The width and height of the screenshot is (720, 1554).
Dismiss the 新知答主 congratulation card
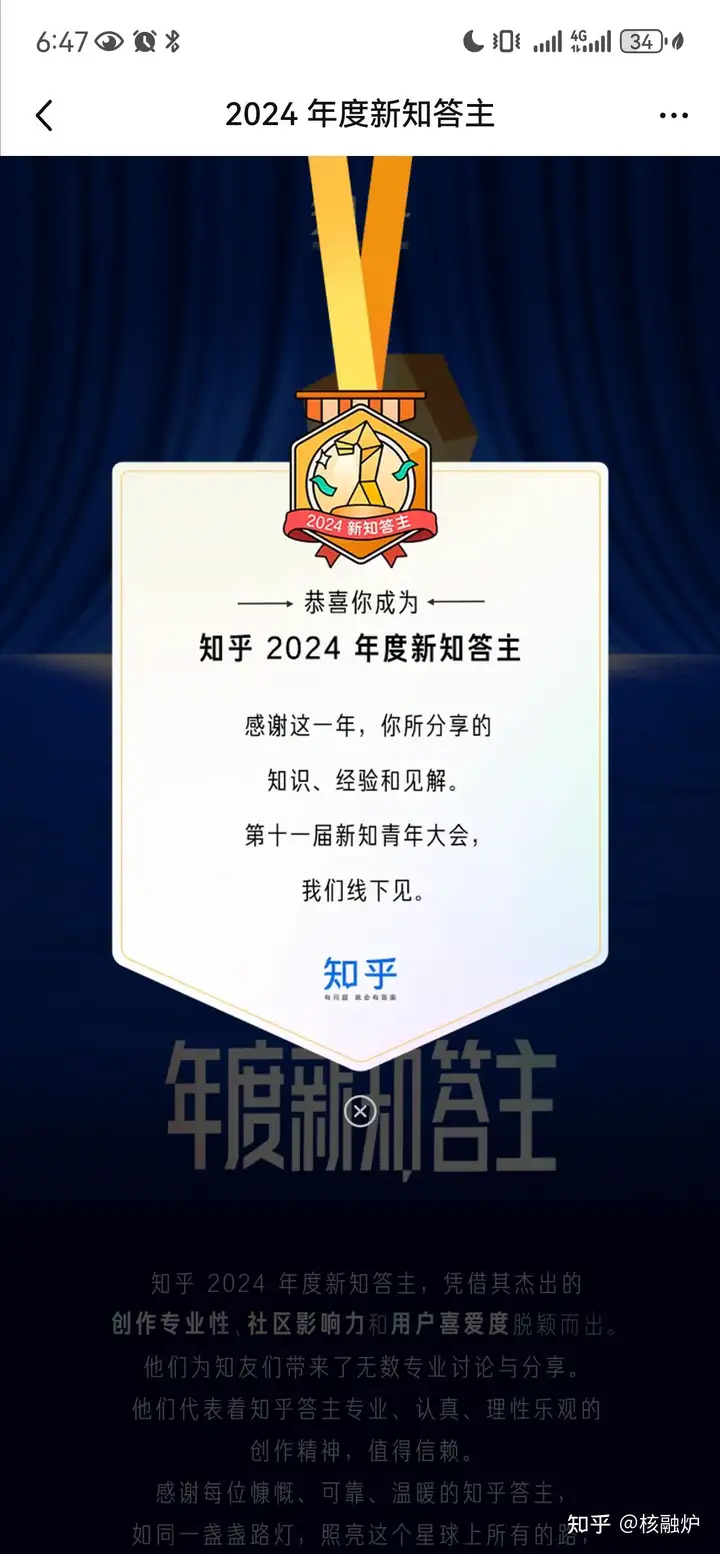(360, 1111)
